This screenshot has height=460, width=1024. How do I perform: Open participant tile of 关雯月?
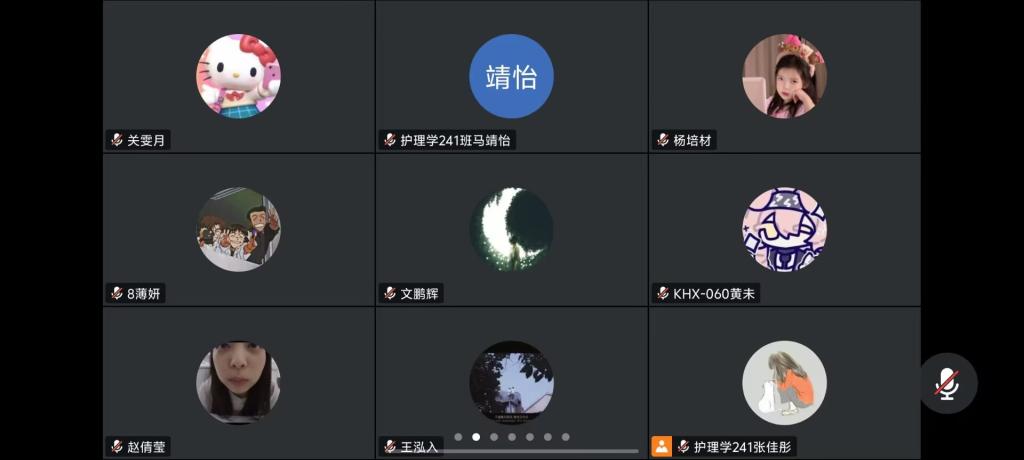click(x=238, y=77)
